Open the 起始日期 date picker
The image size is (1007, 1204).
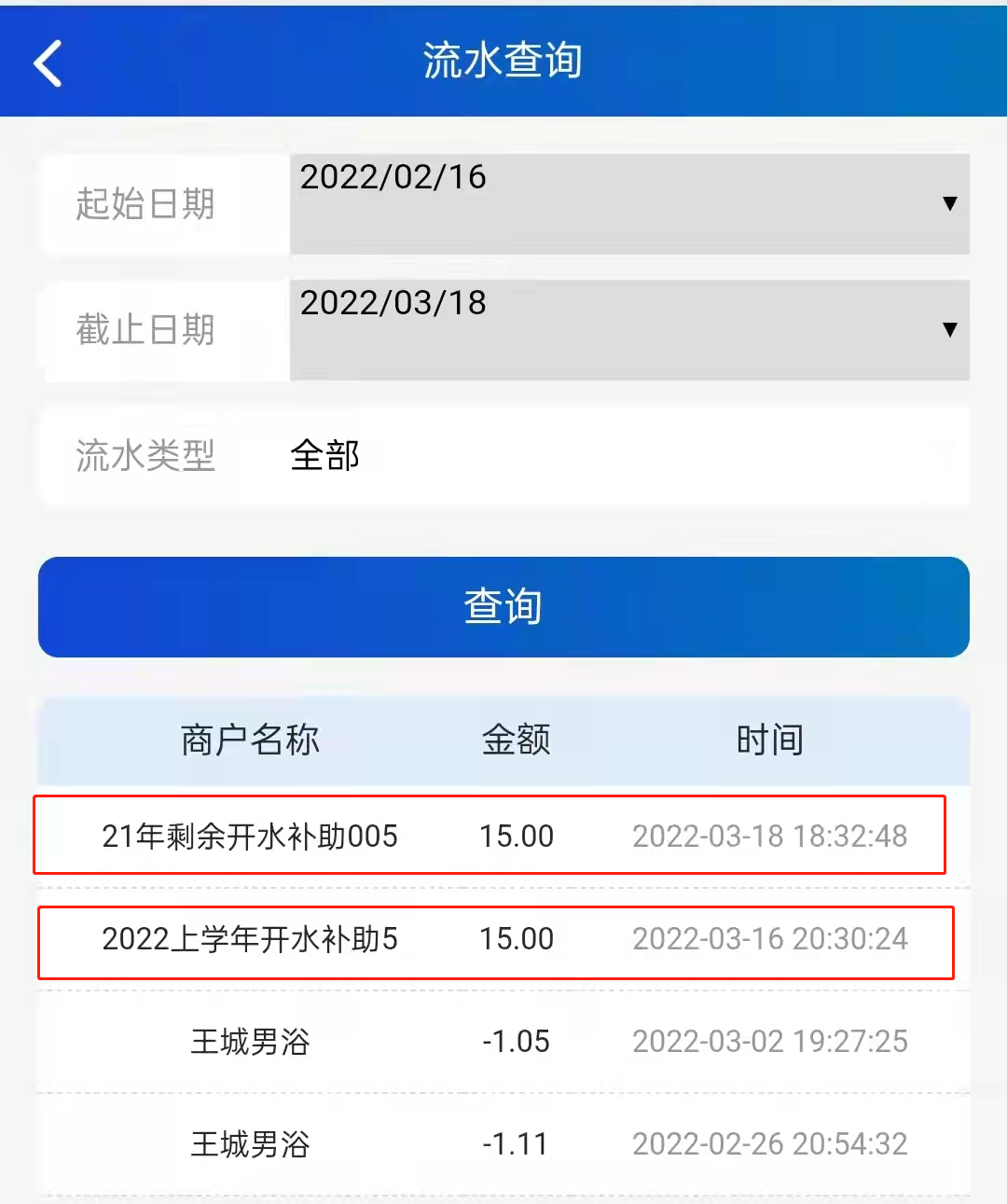(629, 203)
